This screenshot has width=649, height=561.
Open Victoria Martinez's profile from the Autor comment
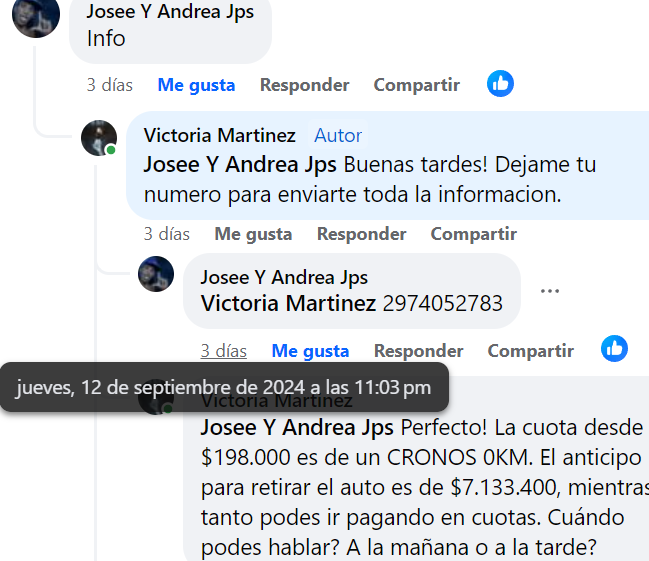point(219,135)
